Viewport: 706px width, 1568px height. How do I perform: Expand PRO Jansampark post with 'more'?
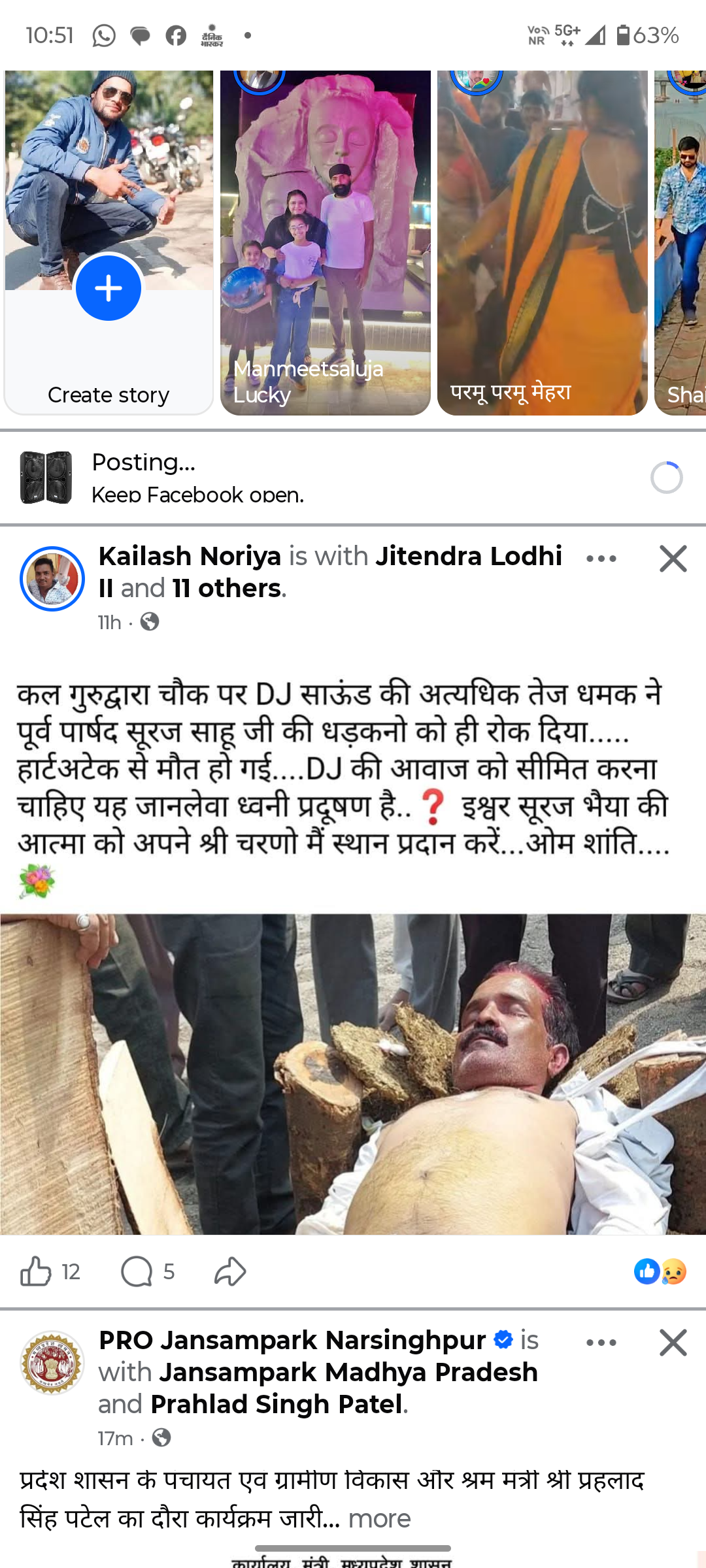point(379,1519)
